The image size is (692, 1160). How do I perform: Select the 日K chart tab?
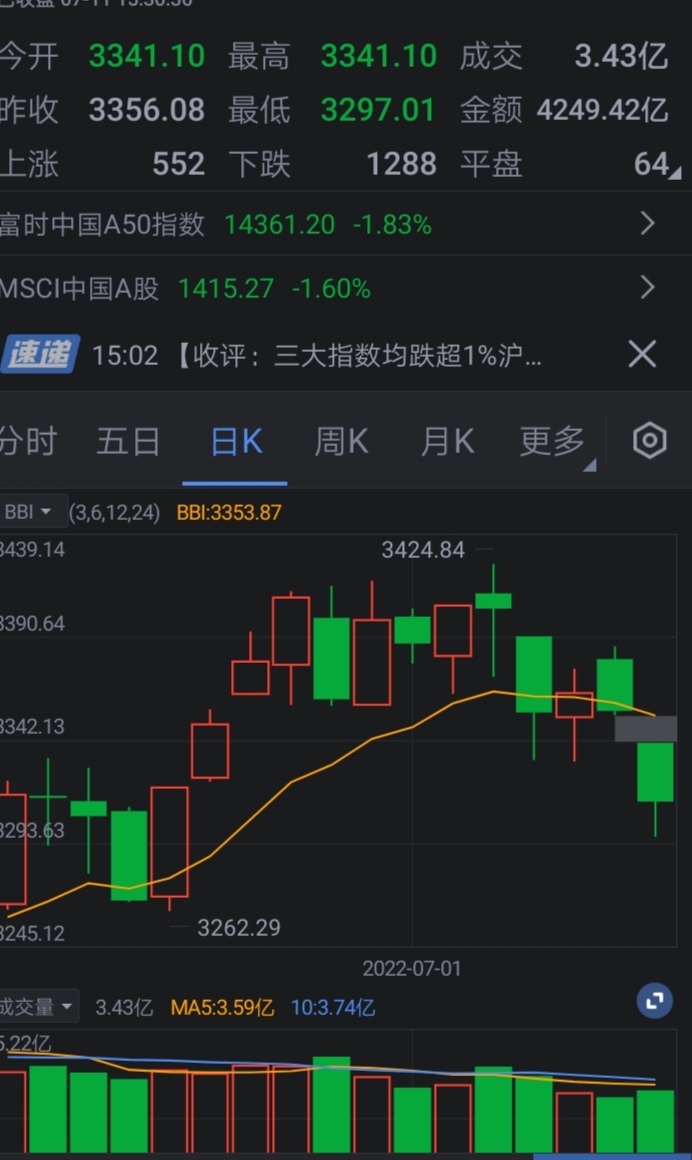[x=236, y=441]
